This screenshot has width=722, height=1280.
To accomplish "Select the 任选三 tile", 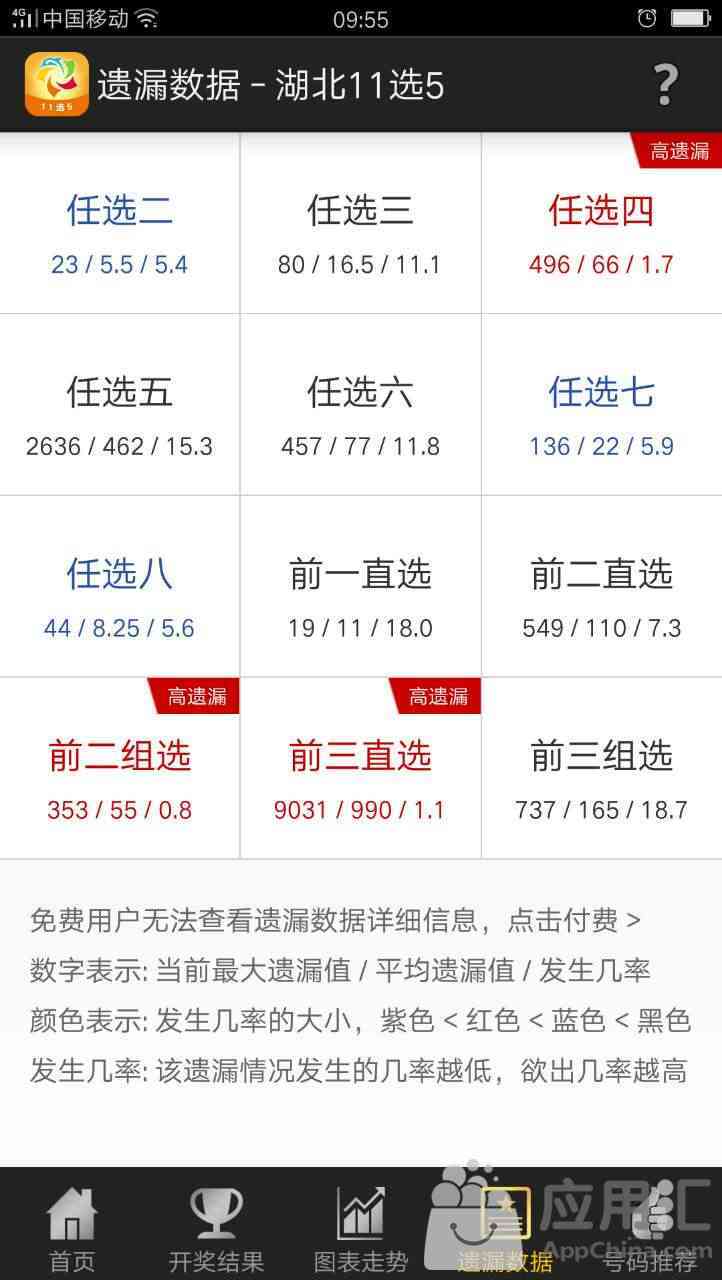I will 360,223.
